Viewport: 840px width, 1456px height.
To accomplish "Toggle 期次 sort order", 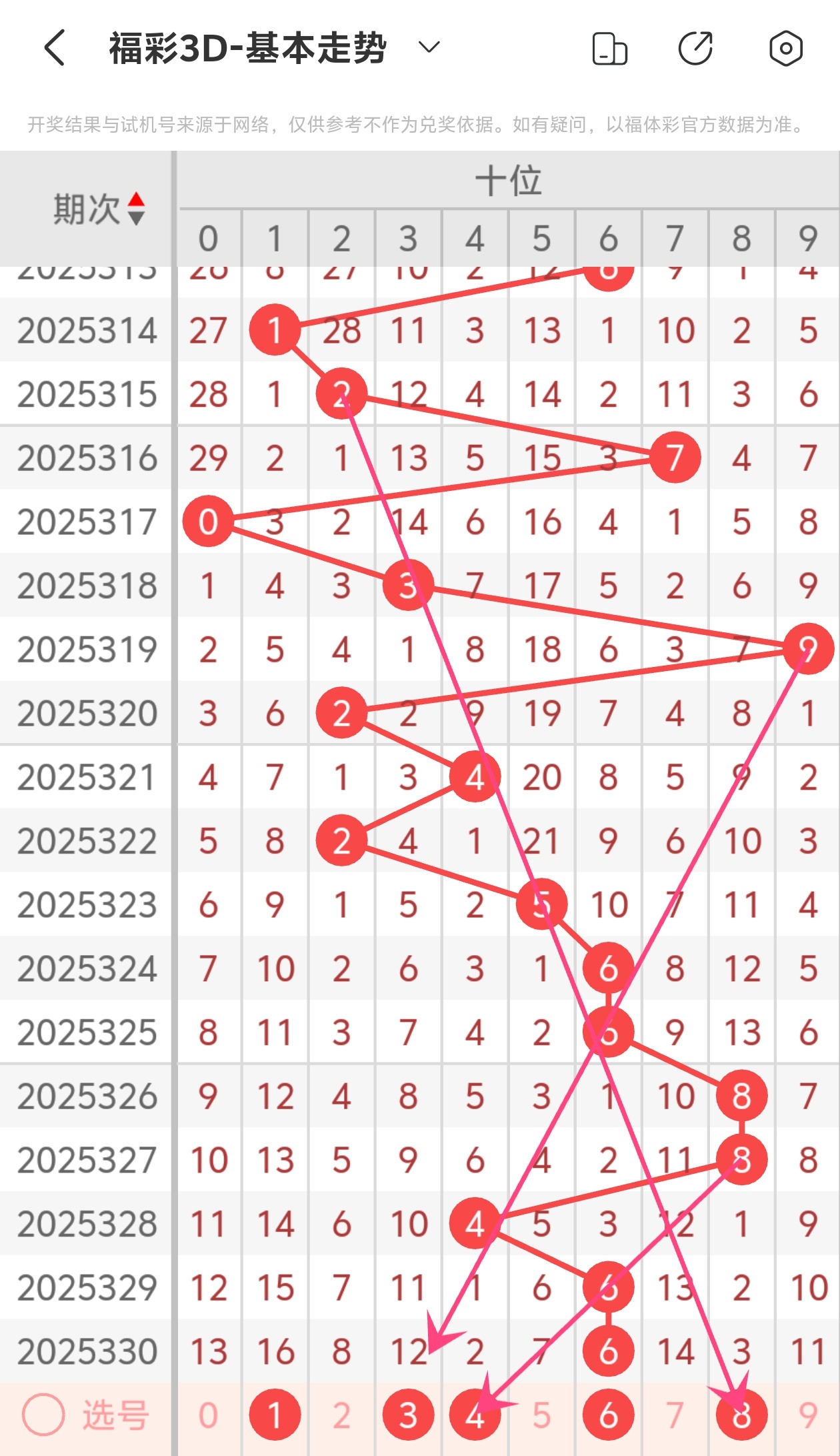I will click(136, 209).
